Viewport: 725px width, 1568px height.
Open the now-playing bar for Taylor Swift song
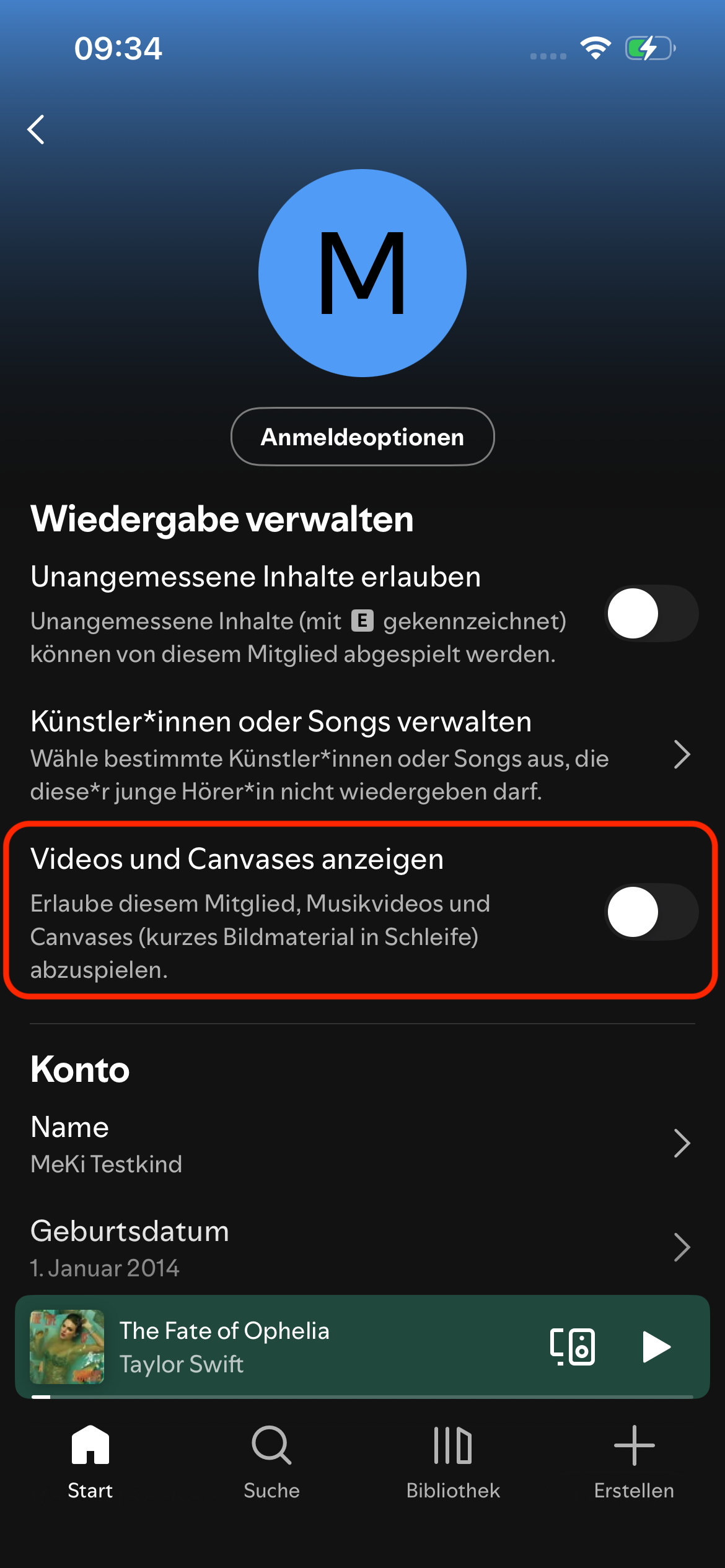click(x=279, y=1347)
